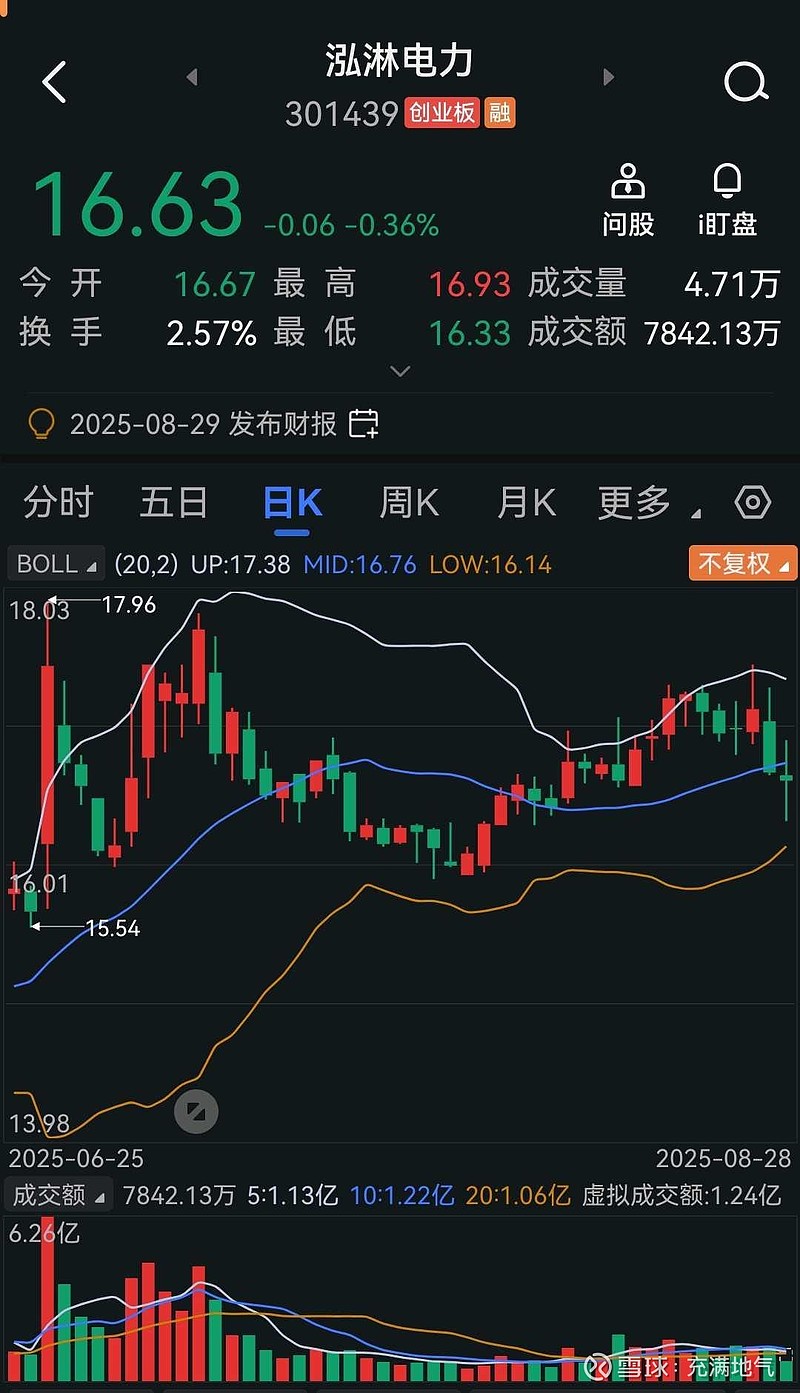The width and height of the screenshot is (800, 1393).
Task: Change the 不复权 adjustment setting
Action: 742,564
